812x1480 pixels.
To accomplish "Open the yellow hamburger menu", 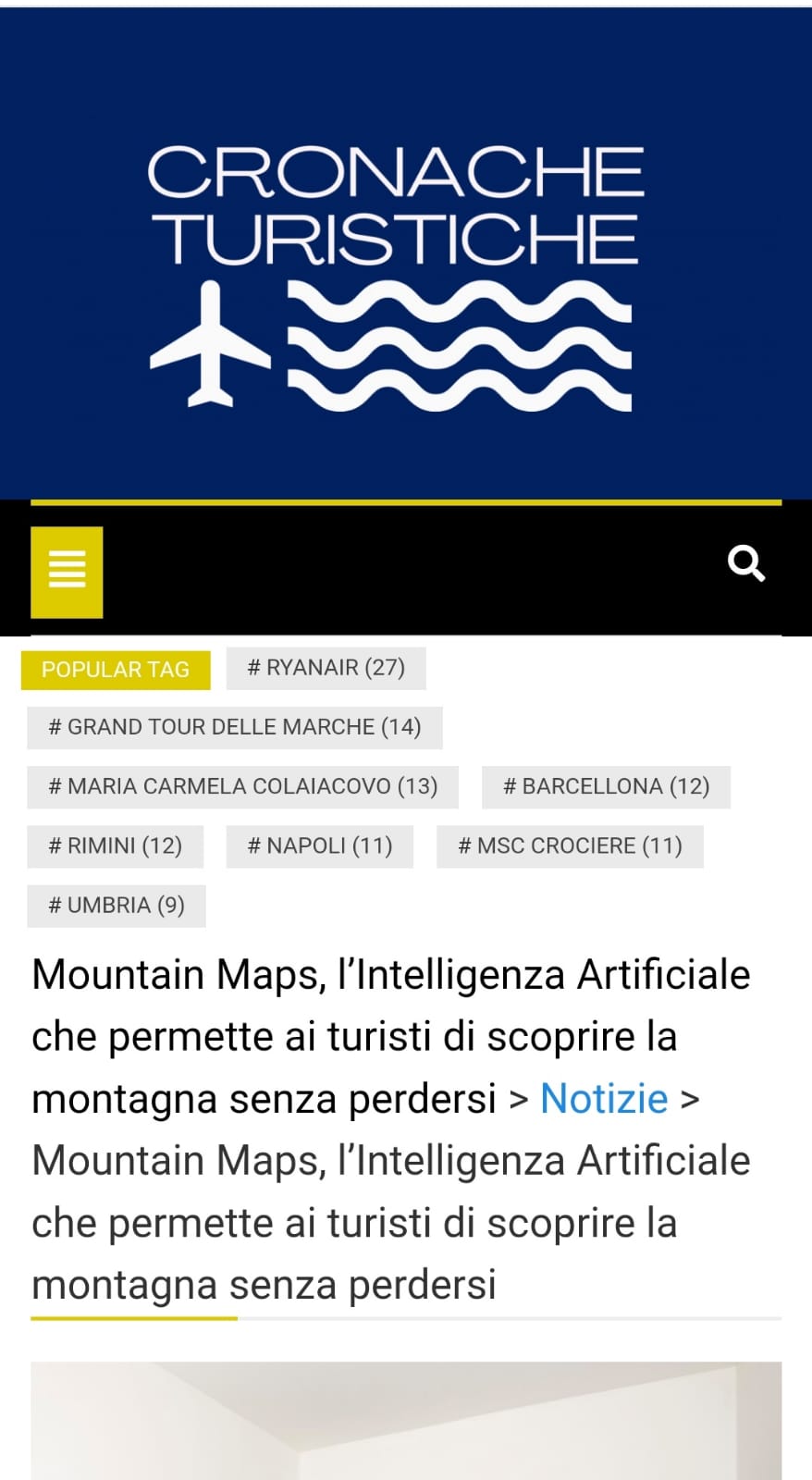I will pyautogui.click(x=67, y=571).
